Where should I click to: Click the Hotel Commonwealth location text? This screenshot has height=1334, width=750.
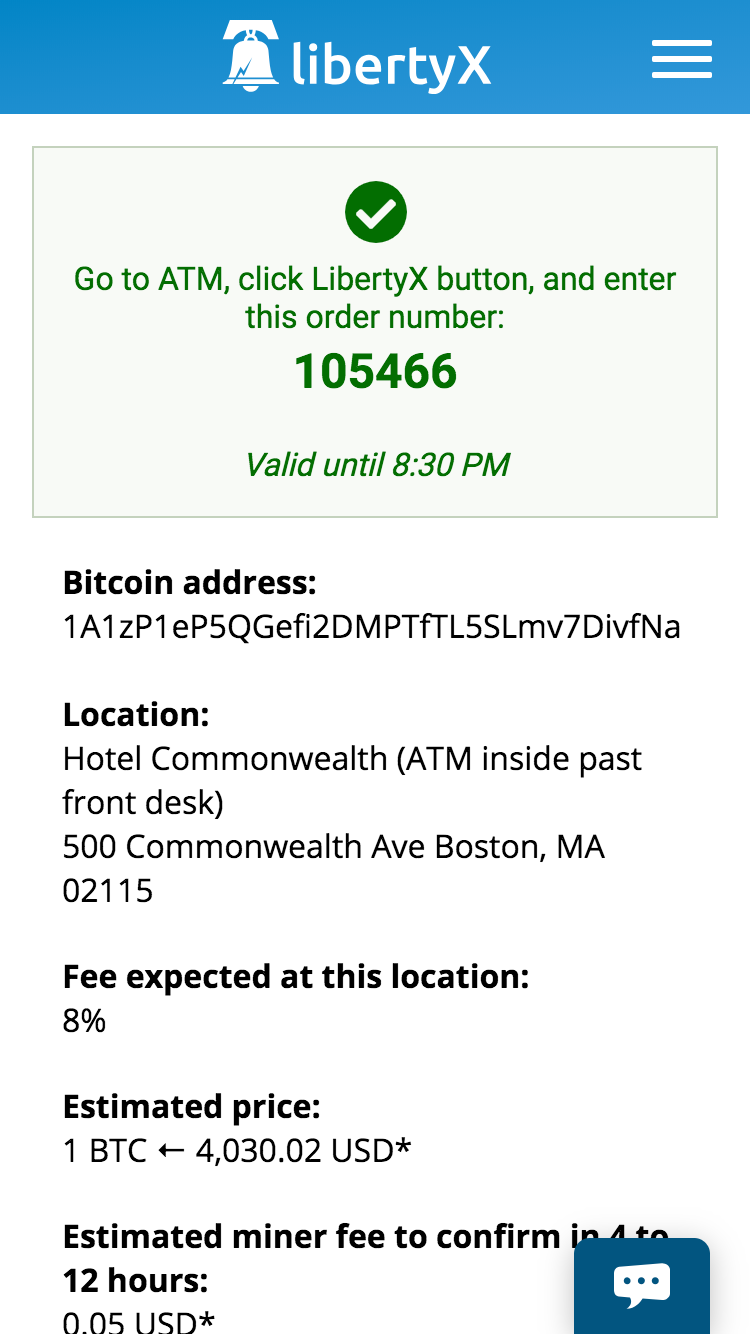[x=352, y=758]
